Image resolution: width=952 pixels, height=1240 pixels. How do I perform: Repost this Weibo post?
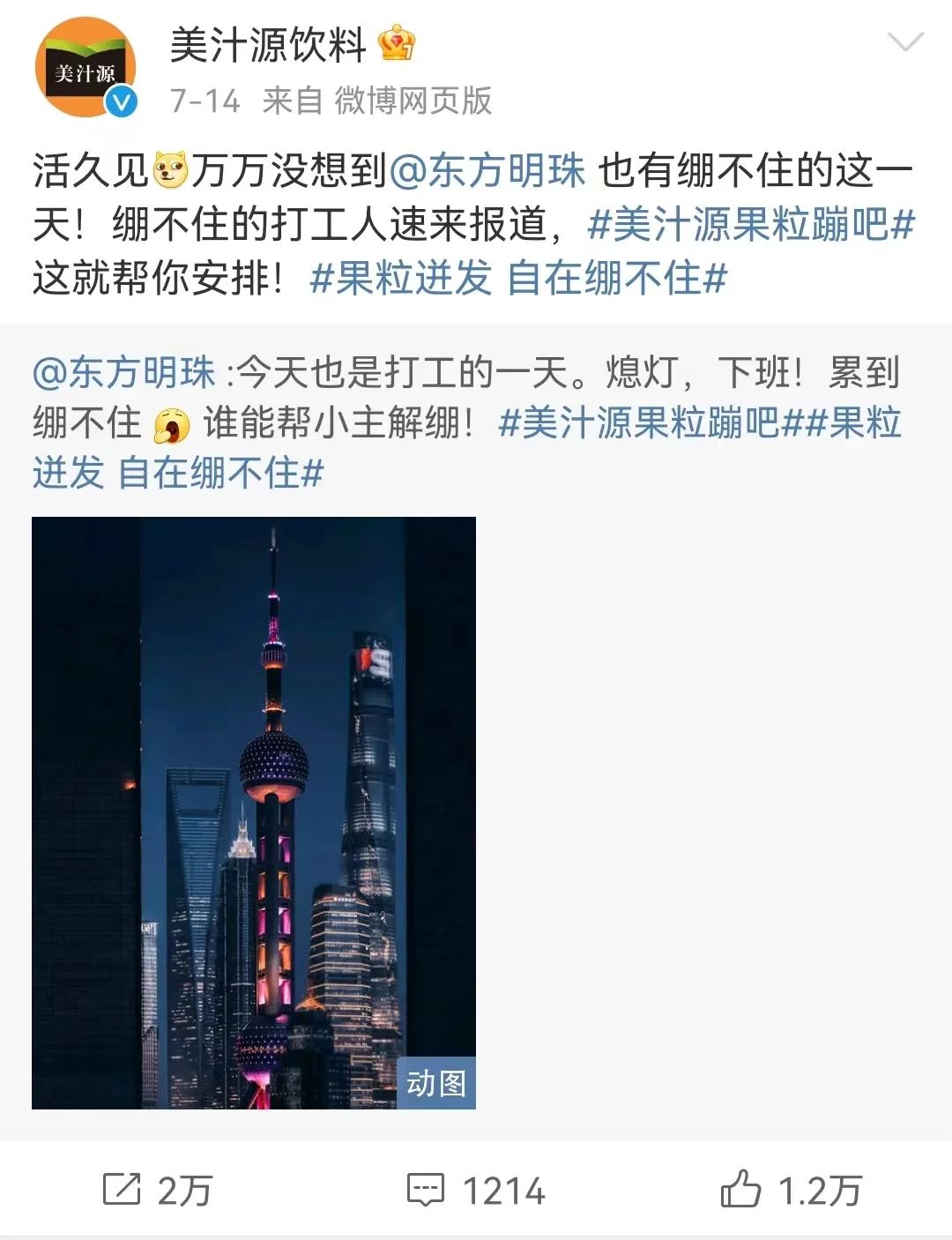point(157,1191)
